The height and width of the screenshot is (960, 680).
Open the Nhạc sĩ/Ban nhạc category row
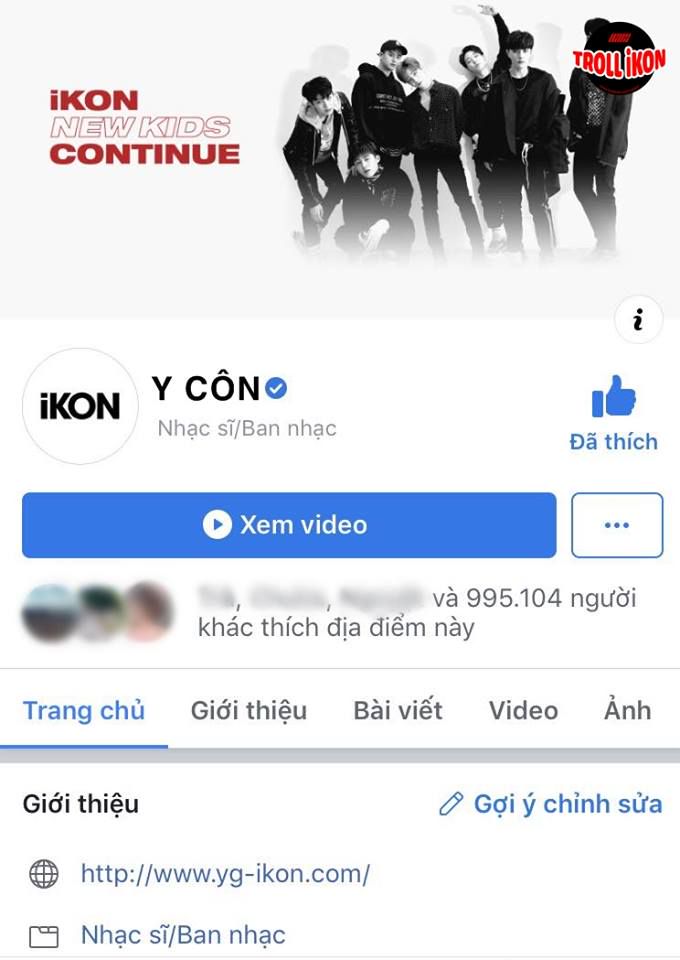[183, 936]
